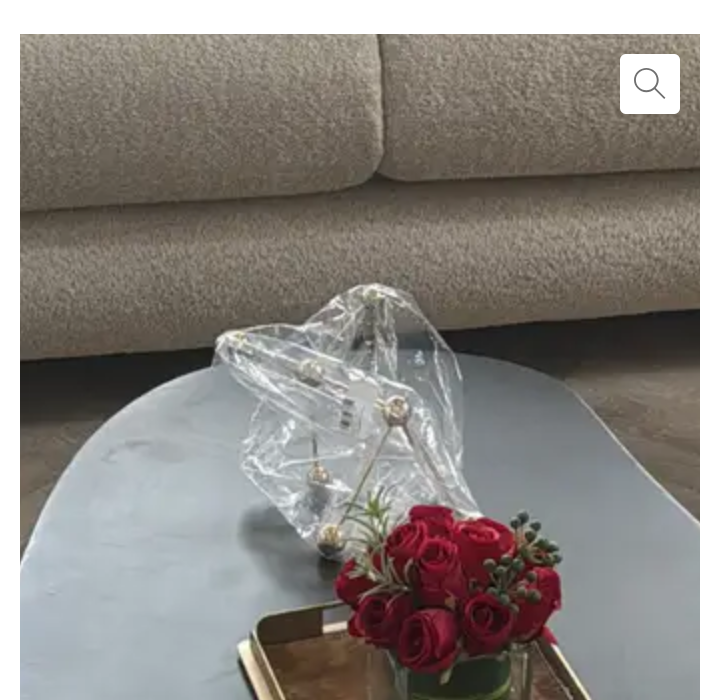
Task: Tap the magnifier icon to zoom the image
Action: pos(649,84)
